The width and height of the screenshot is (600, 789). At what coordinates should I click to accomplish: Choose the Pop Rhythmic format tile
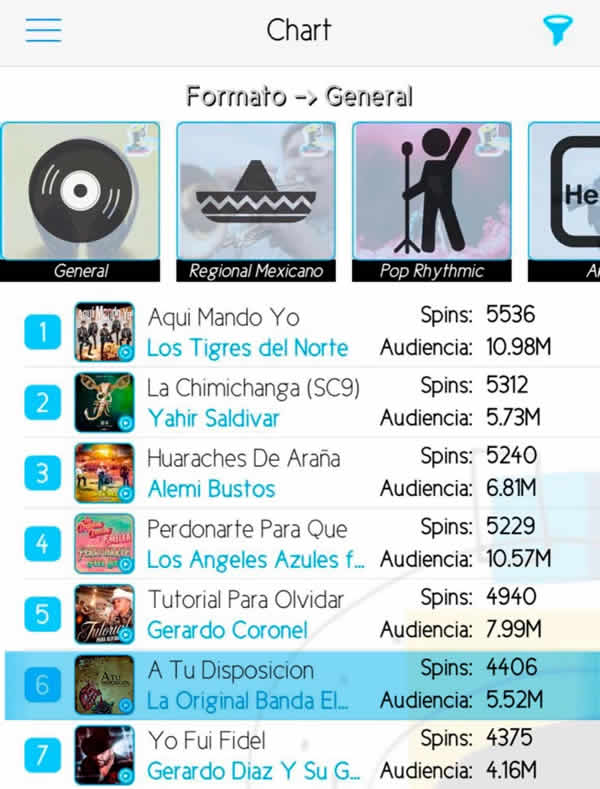(x=432, y=200)
